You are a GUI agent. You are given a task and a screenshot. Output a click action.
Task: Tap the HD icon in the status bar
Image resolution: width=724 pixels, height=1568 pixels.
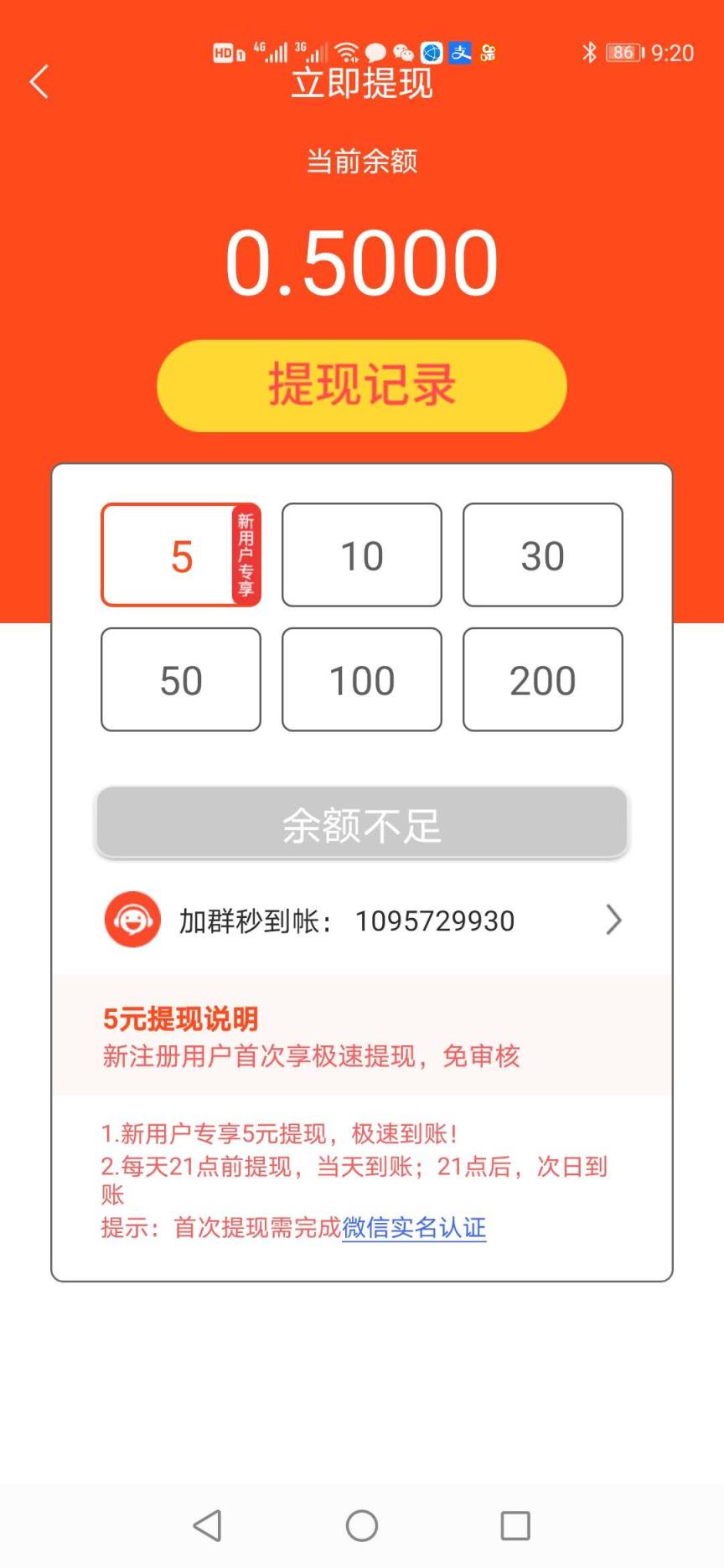(x=223, y=53)
